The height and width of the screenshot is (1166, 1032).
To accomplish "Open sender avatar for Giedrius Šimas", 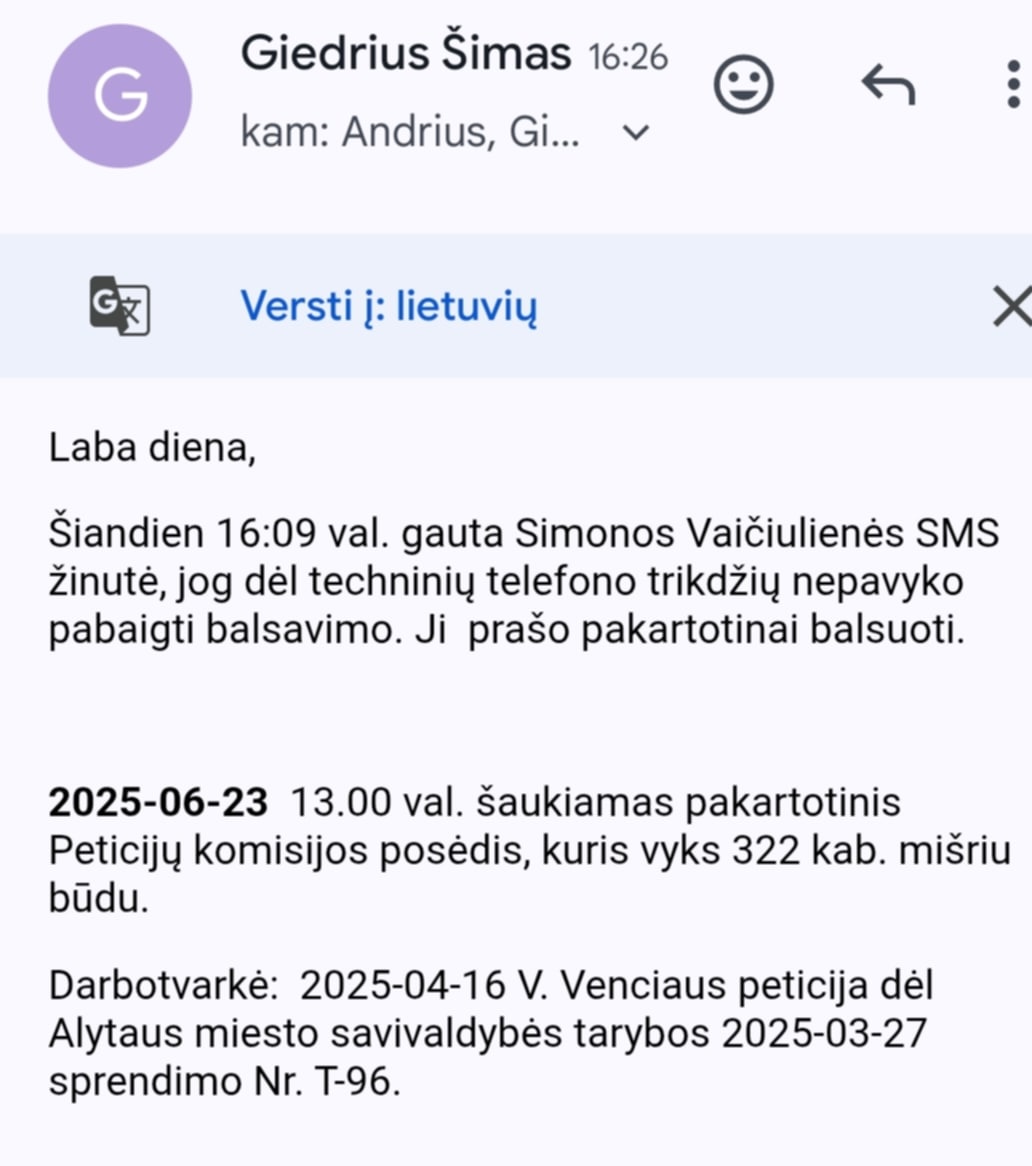I will [x=120, y=96].
